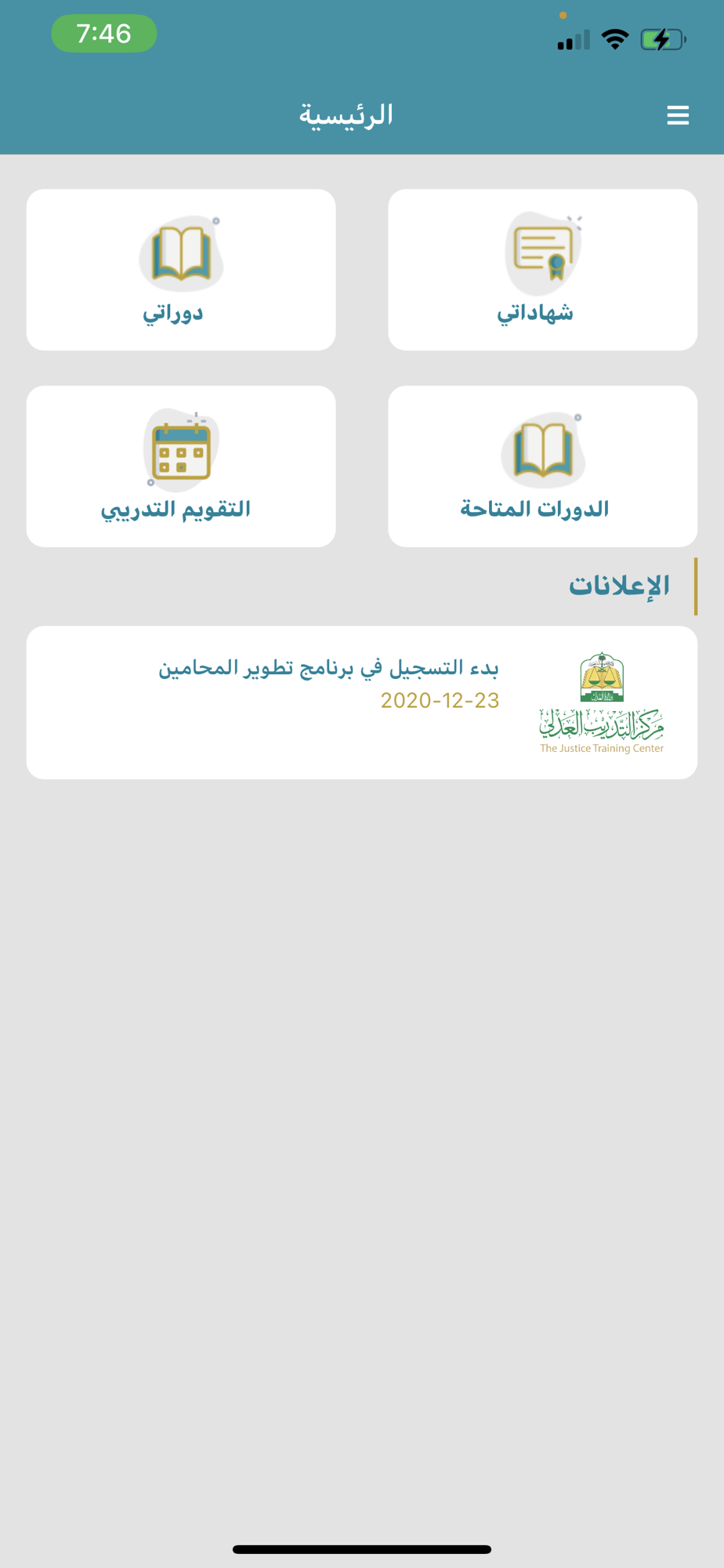
Task: Open الدورات المتاحة available courses card
Action: [x=542, y=466]
